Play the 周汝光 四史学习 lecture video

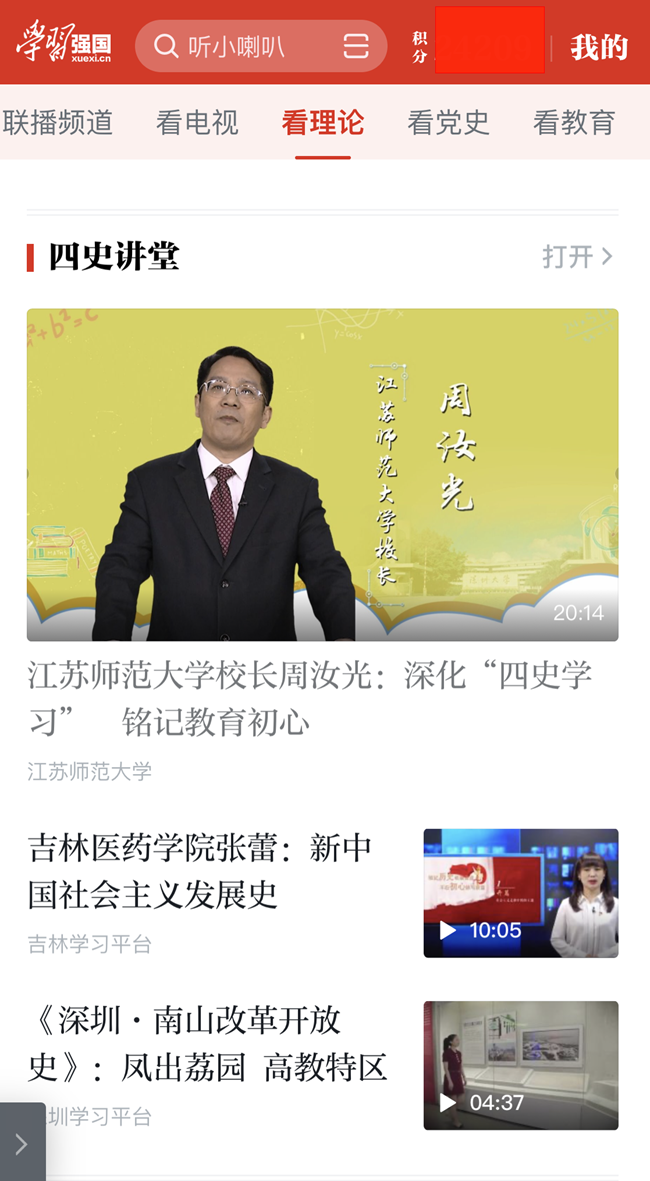point(322,474)
